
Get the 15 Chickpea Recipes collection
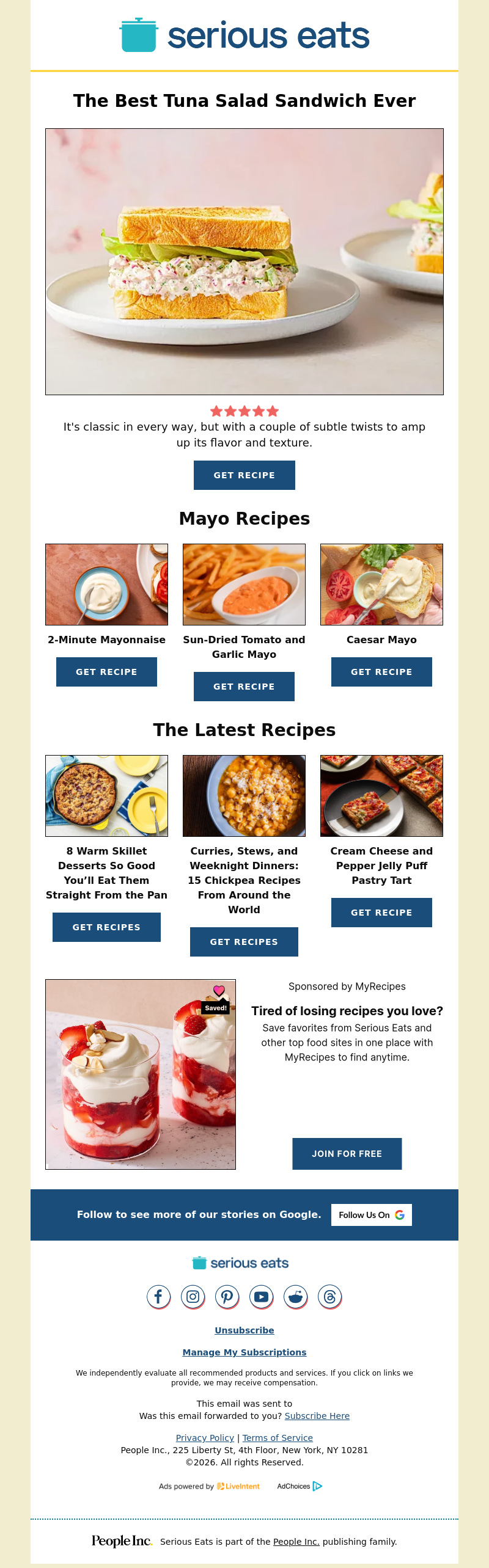(x=244, y=942)
